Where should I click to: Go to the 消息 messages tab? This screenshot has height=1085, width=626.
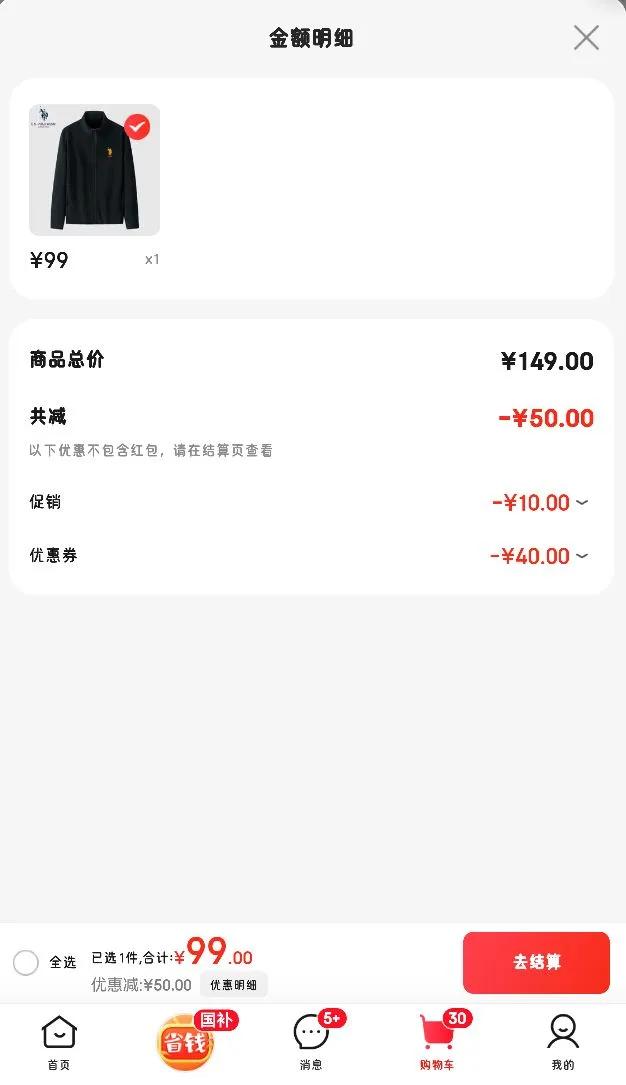click(311, 1042)
